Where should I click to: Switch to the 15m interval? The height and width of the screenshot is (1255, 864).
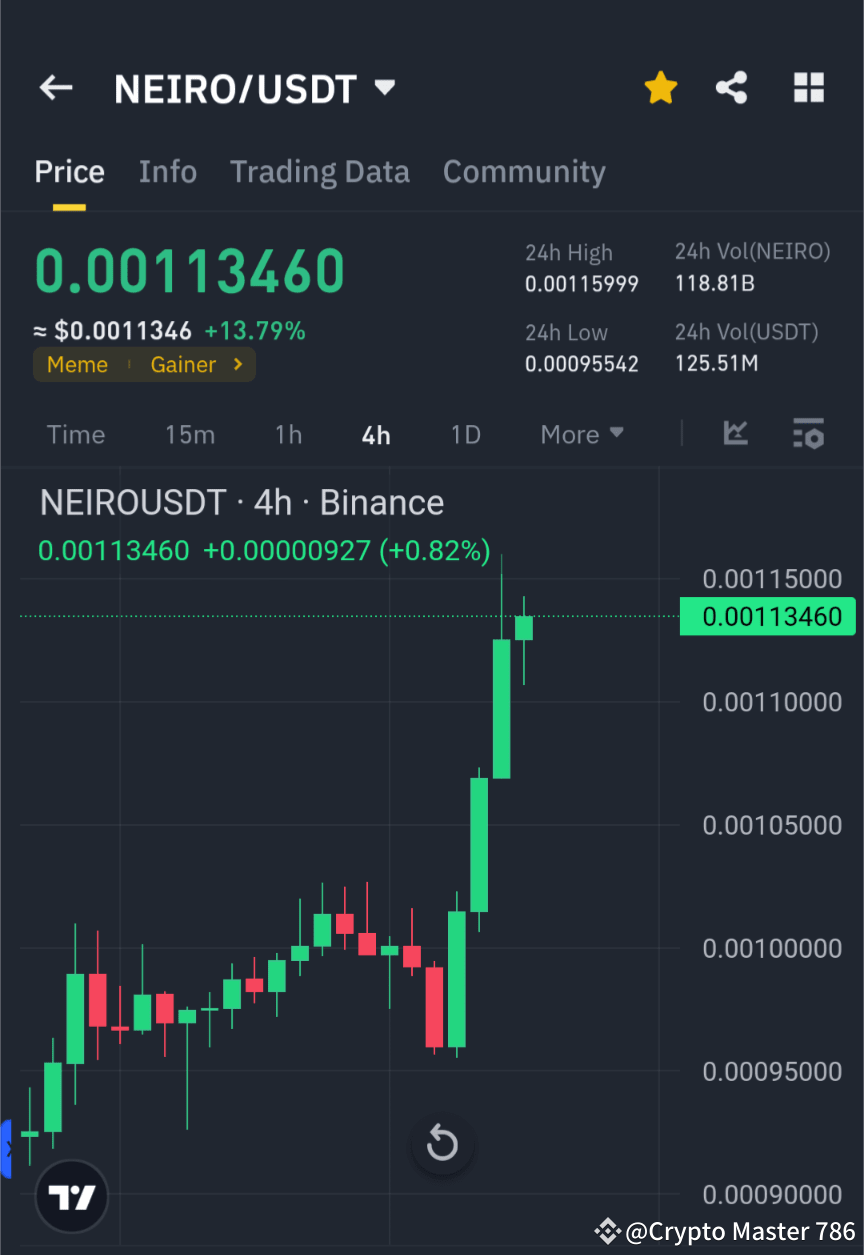click(190, 434)
